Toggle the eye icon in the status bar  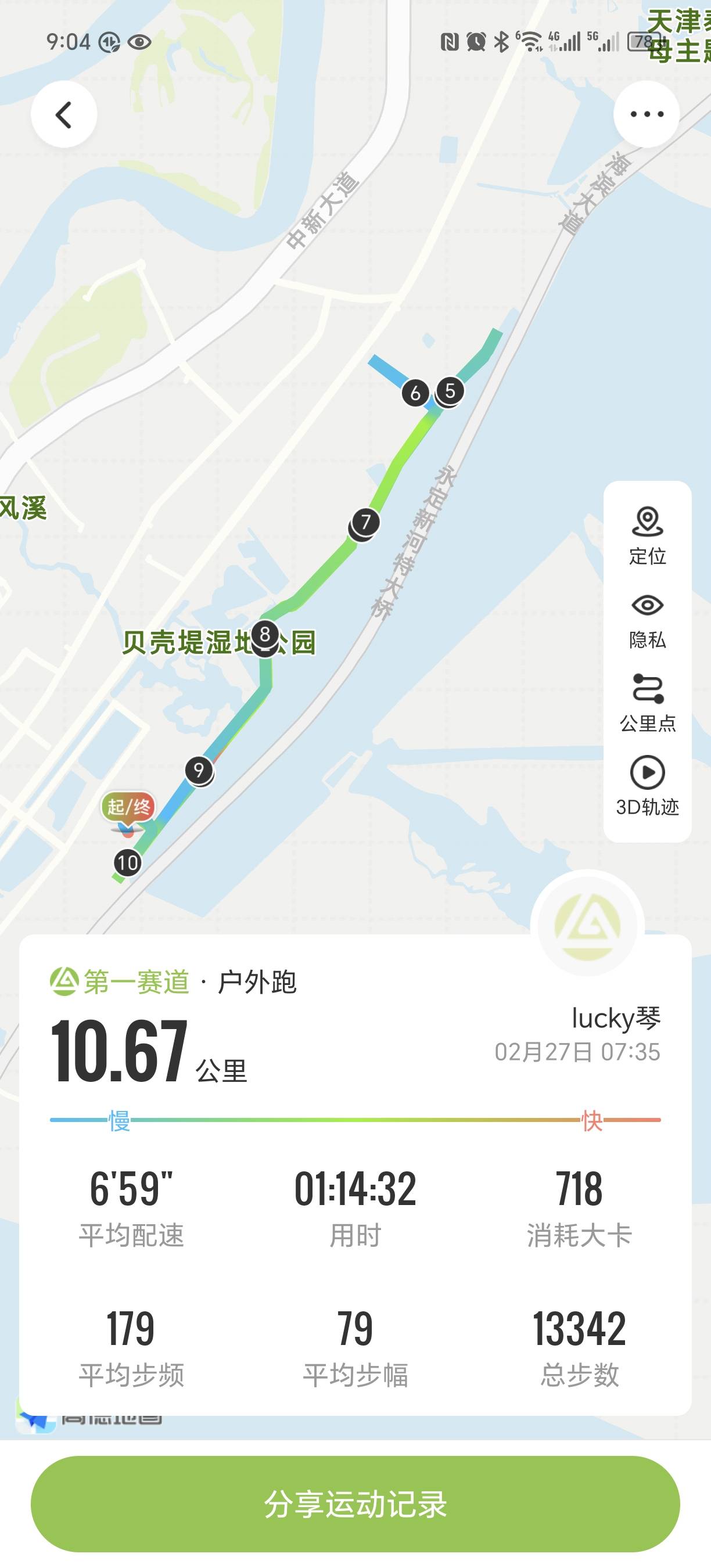coord(139,42)
